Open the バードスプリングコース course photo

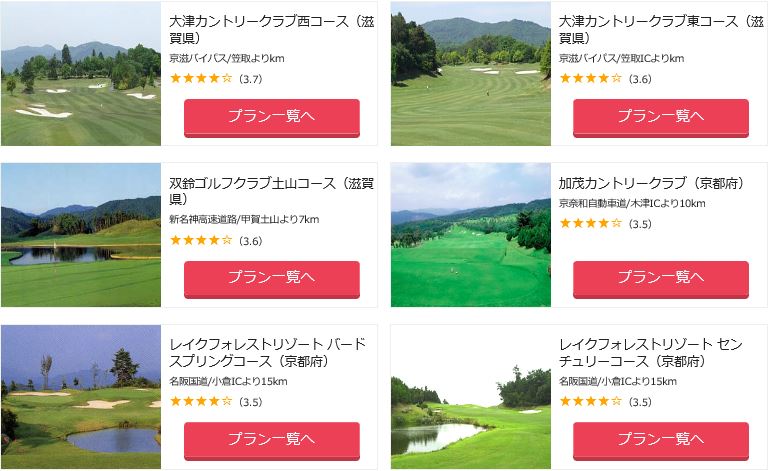click(x=80, y=397)
